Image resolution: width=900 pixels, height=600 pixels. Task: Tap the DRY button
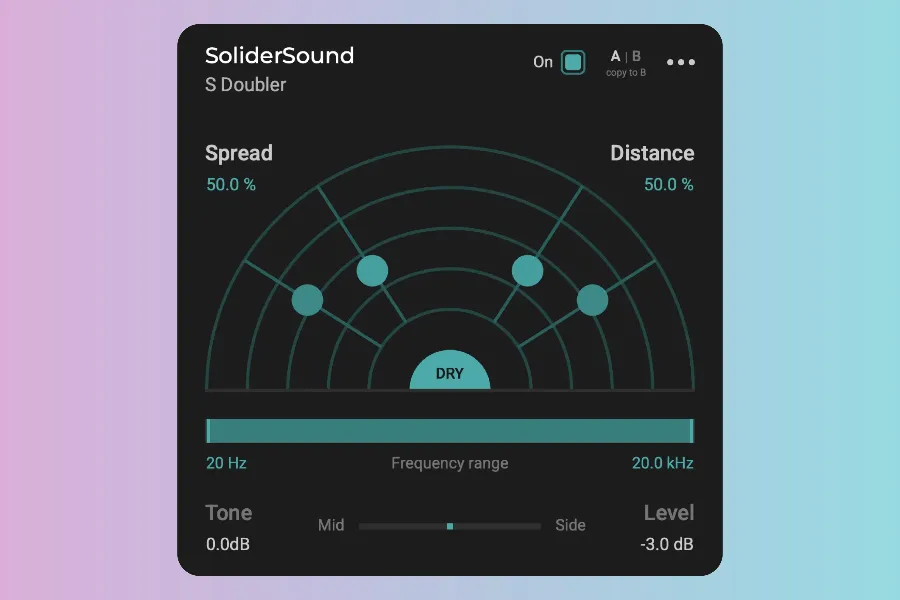450,373
